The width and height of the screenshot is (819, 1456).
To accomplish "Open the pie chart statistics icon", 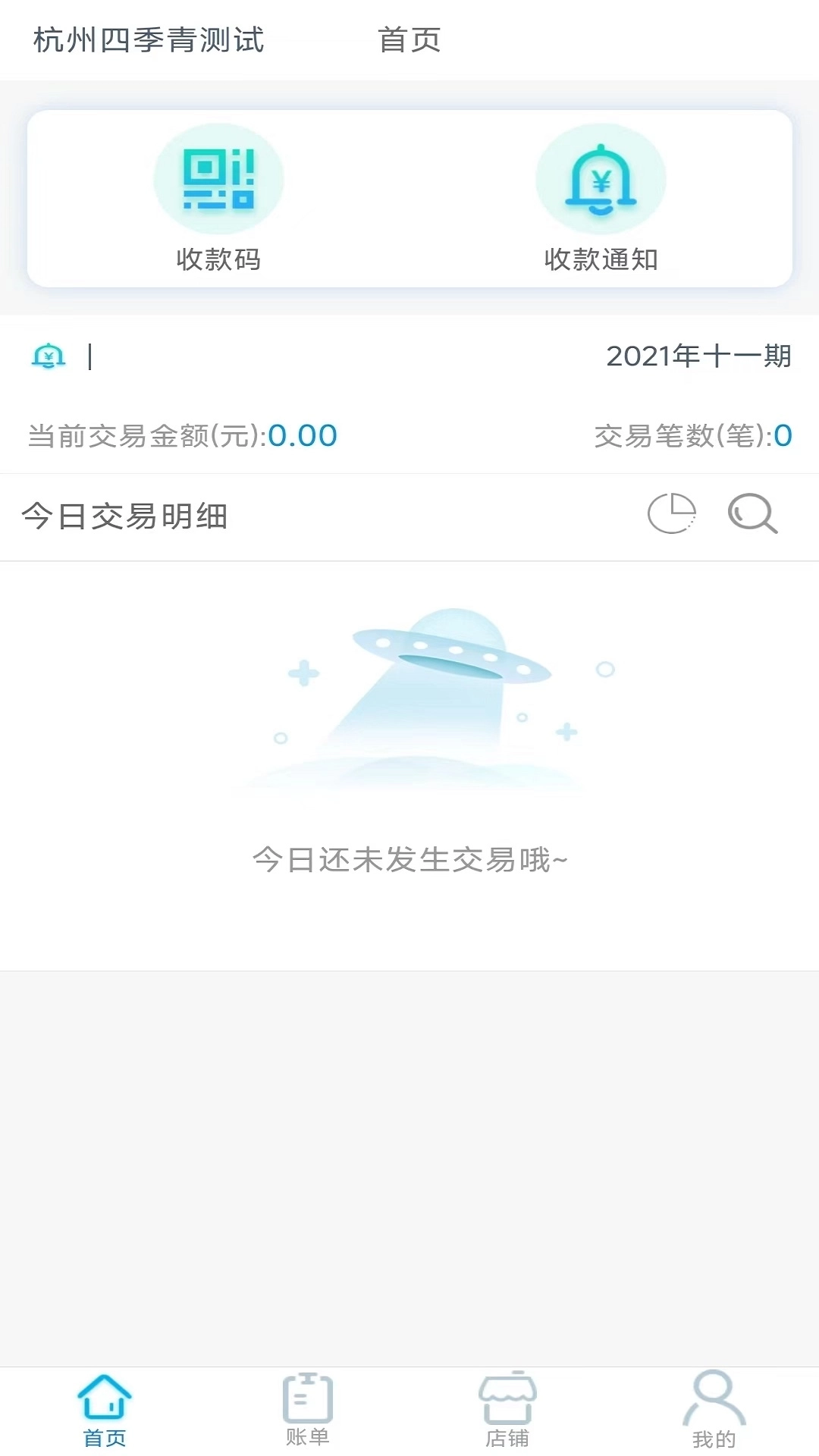I will pyautogui.click(x=672, y=513).
